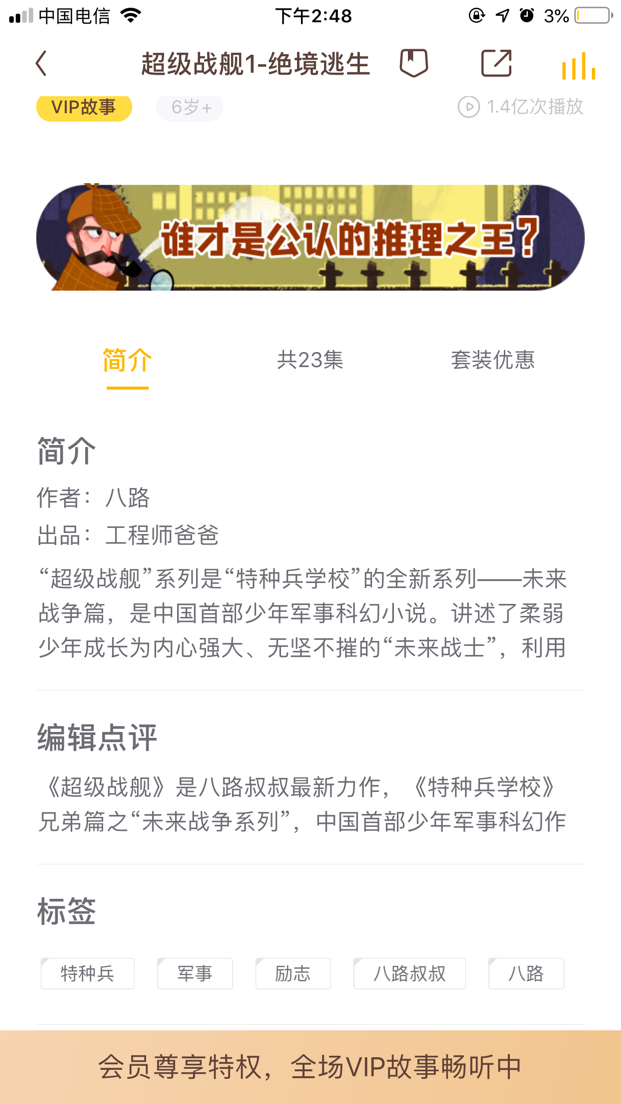Open the detective 推理之王 banner
The image size is (621, 1104).
point(310,238)
